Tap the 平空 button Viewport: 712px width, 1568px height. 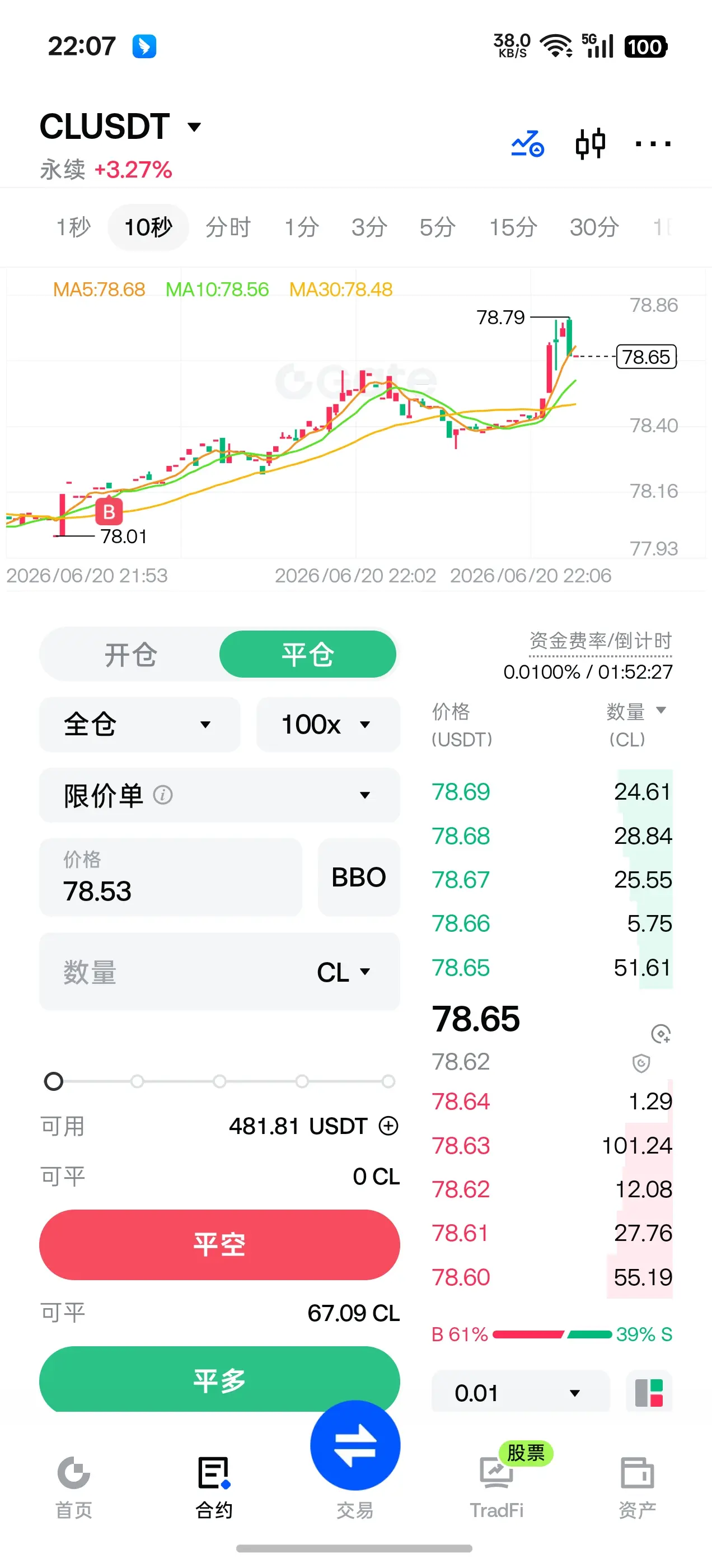pyautogui.click(x=219, y=1244)
